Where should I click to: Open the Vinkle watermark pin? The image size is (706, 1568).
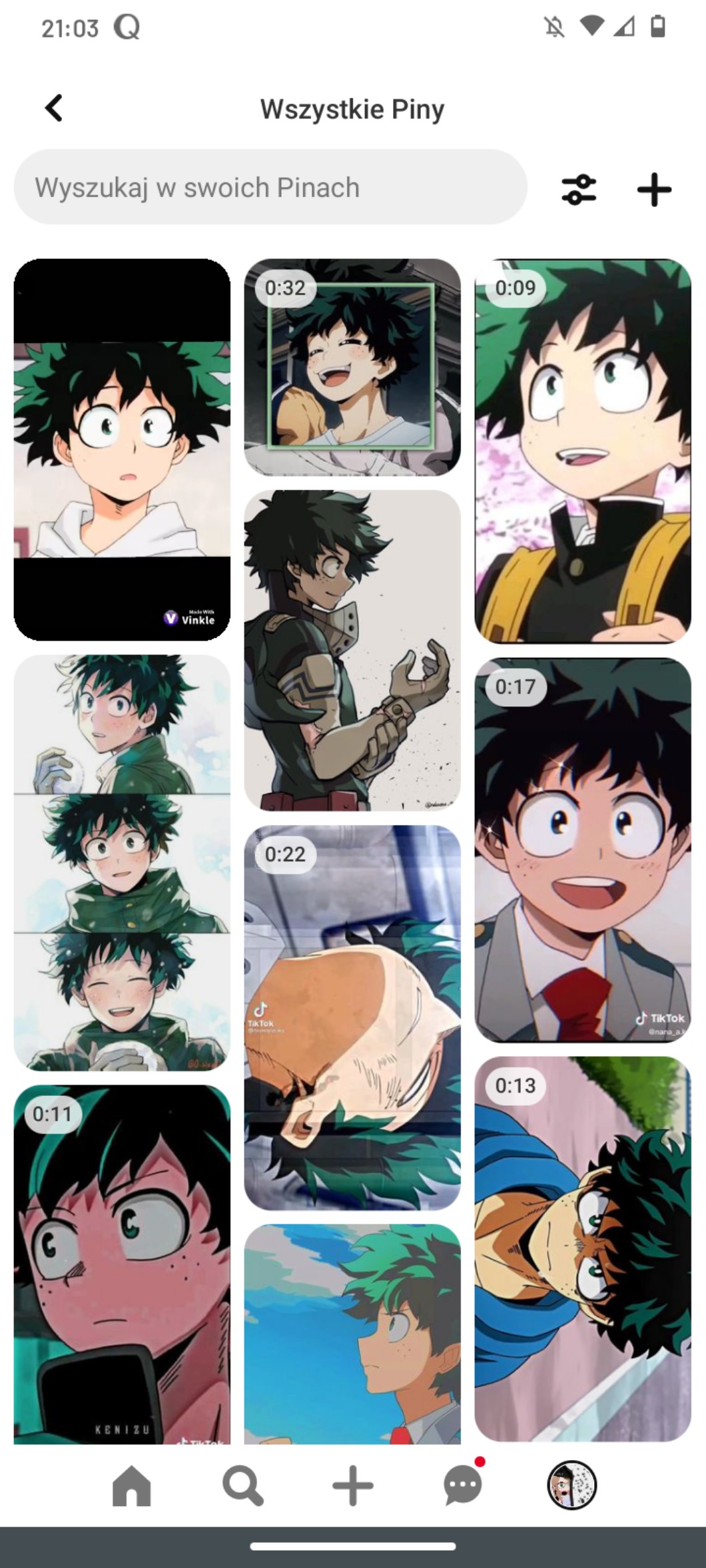tap(122, 449)
